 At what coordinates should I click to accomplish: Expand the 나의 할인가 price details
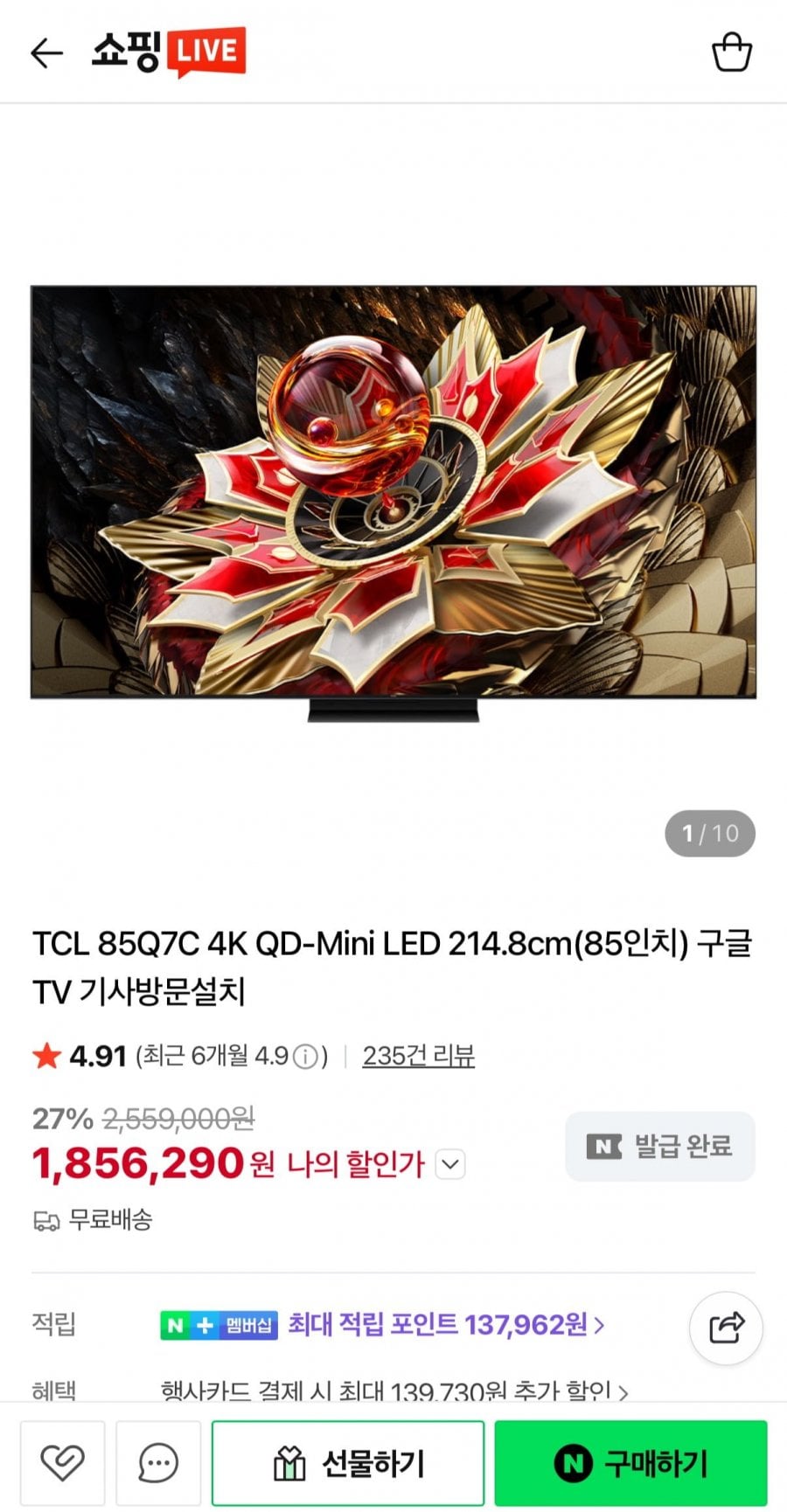[449, 1164]
